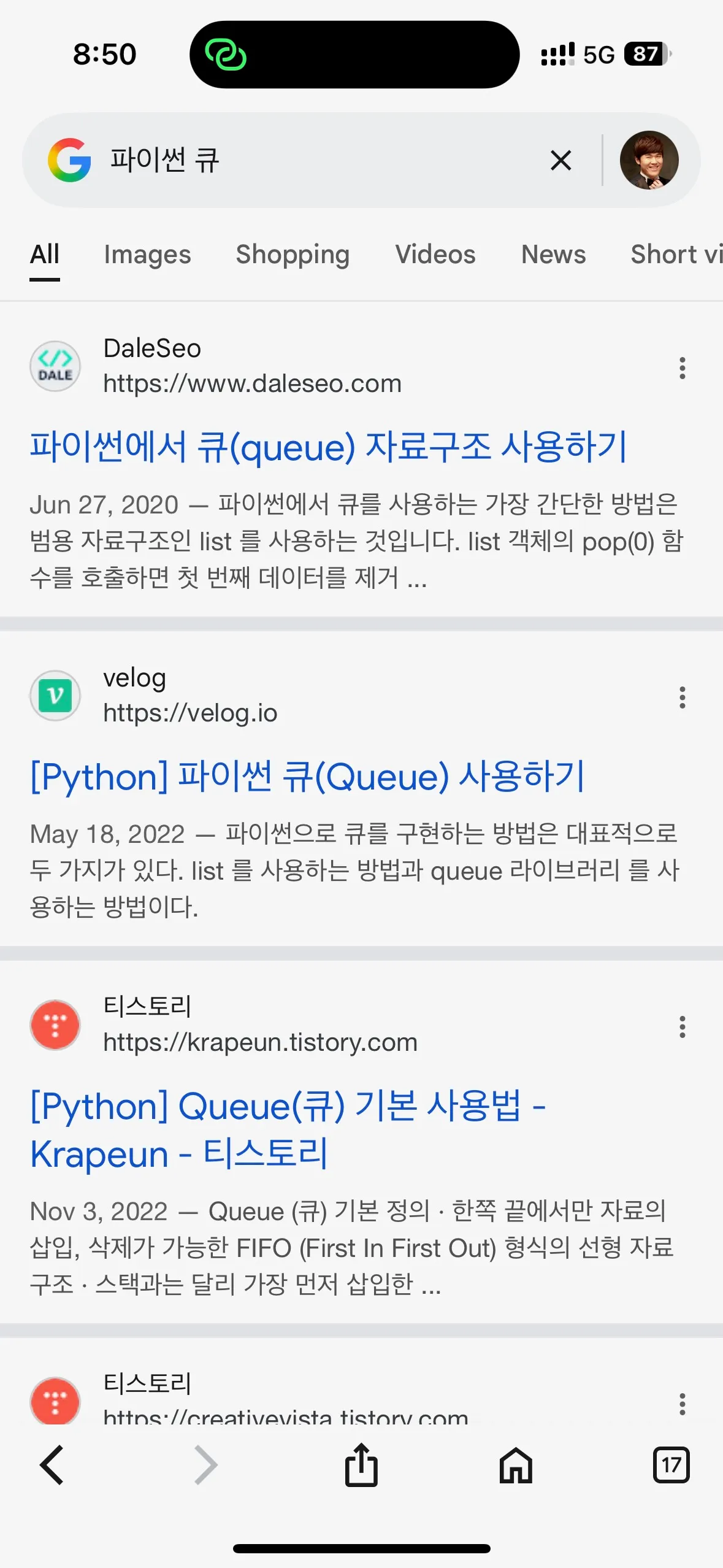Open the Shopping search filter
The height and width of the screenshot is (1568, 723).
pyautogui.click(x=293, y=254)
